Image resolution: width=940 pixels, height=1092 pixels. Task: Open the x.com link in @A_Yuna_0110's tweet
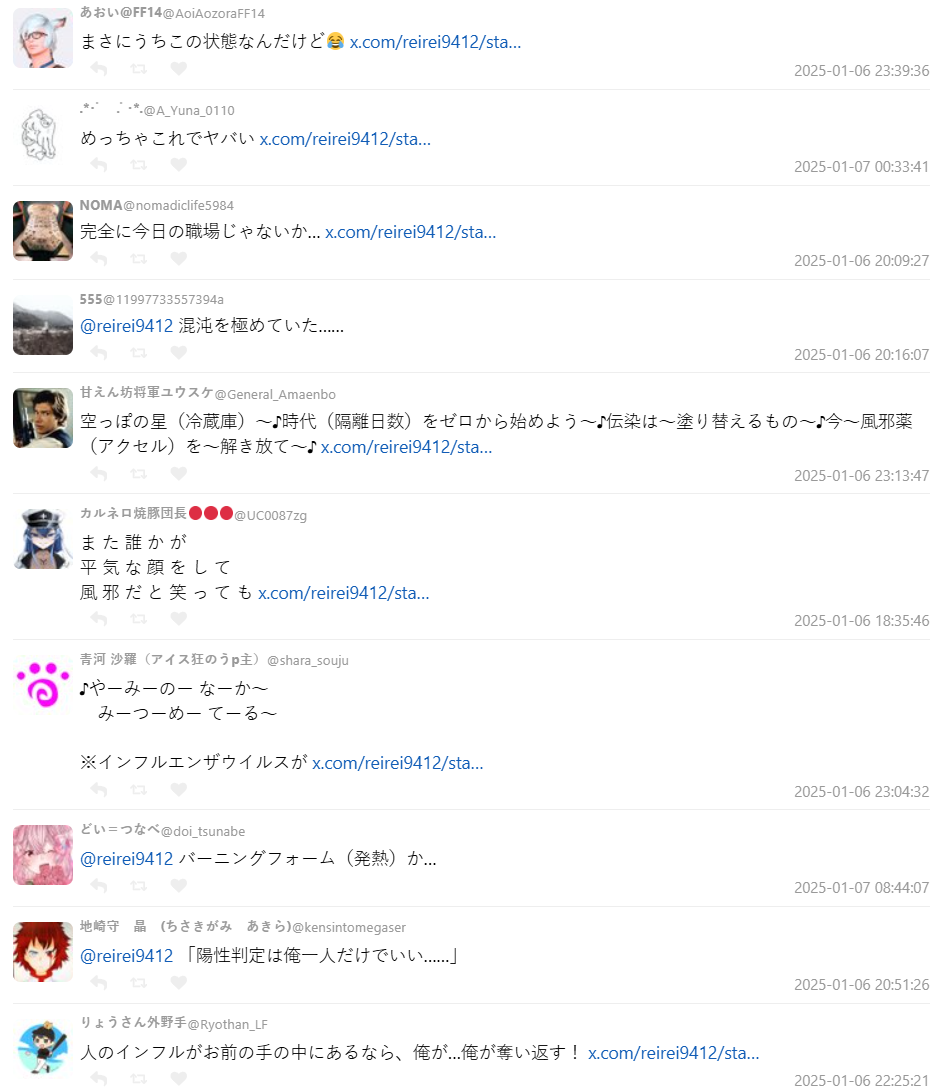[345, 139]
